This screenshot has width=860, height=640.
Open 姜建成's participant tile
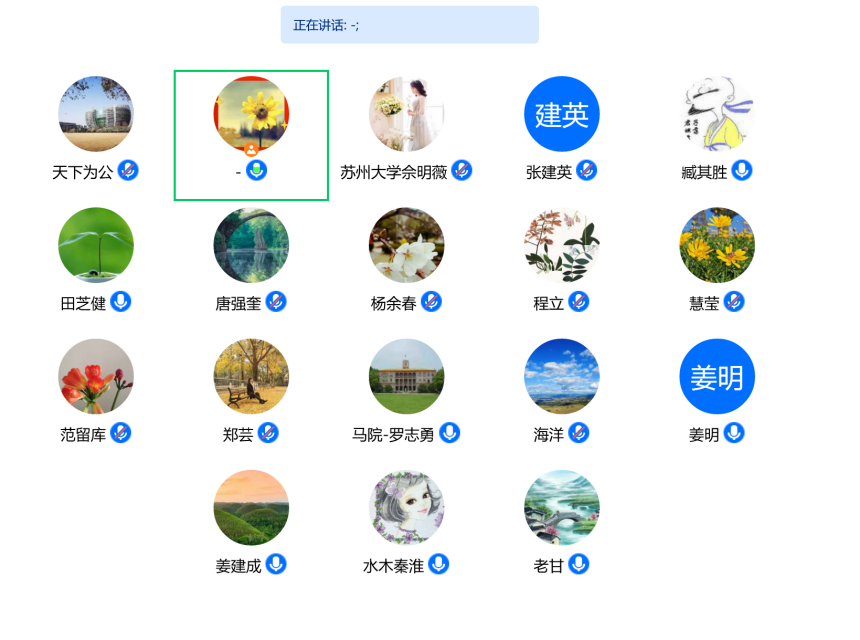click(251, 508)
